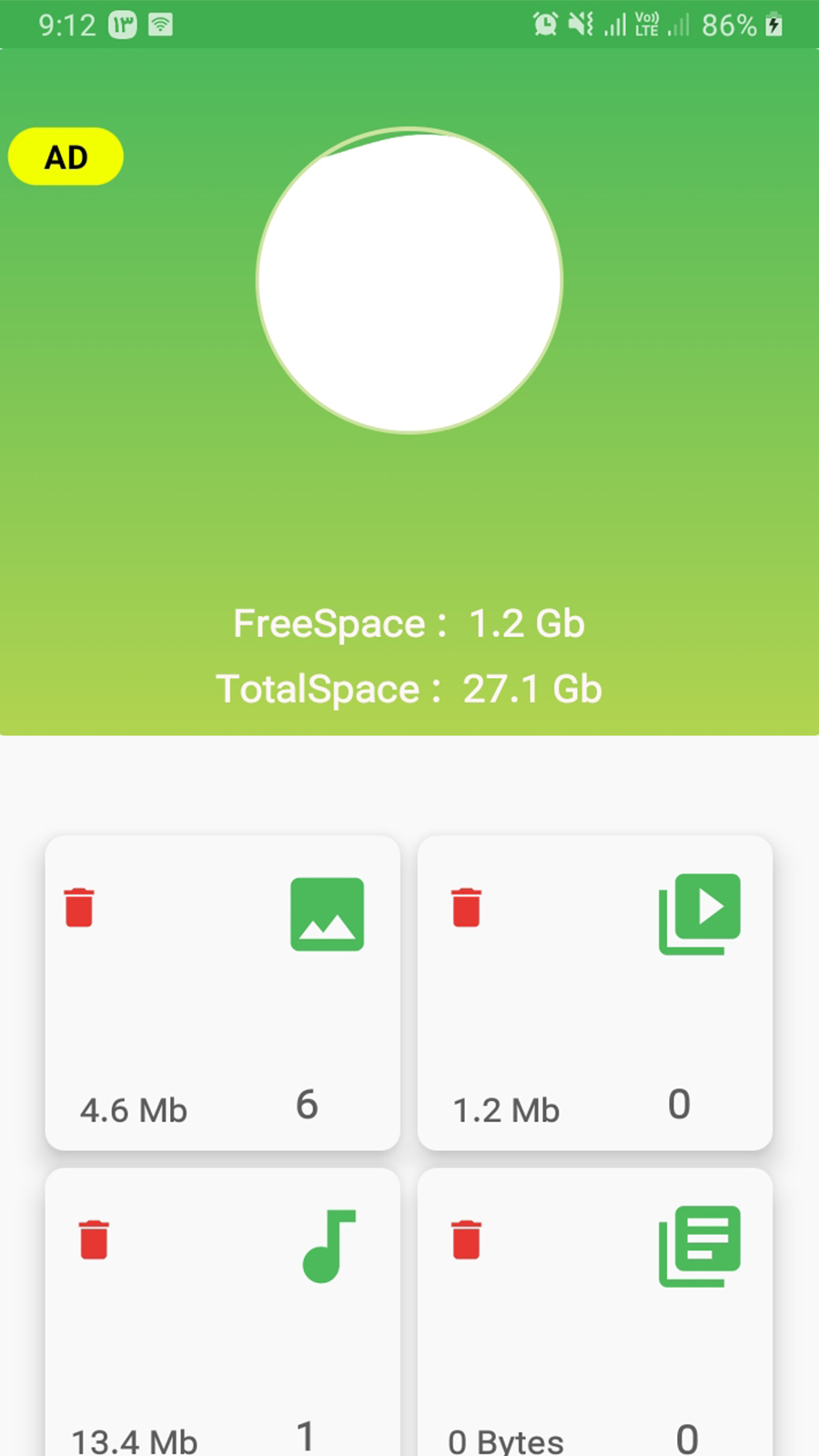The width and height of the screenshot is (819, 1456).
Task: Delete videos using the 1.2 Mb trash icon
Action: click(x=466, y=907)
